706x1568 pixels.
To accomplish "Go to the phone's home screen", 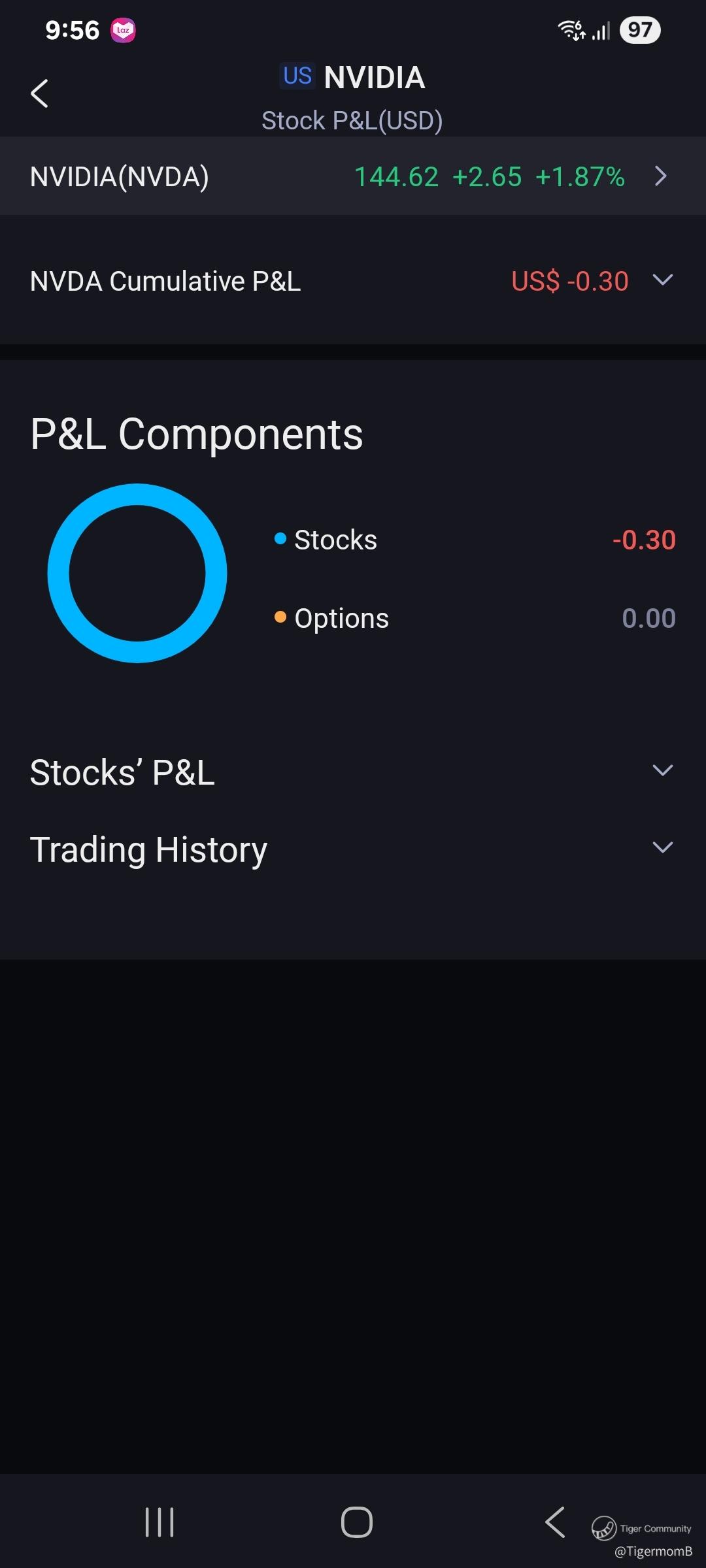I will coord(357,1522).
